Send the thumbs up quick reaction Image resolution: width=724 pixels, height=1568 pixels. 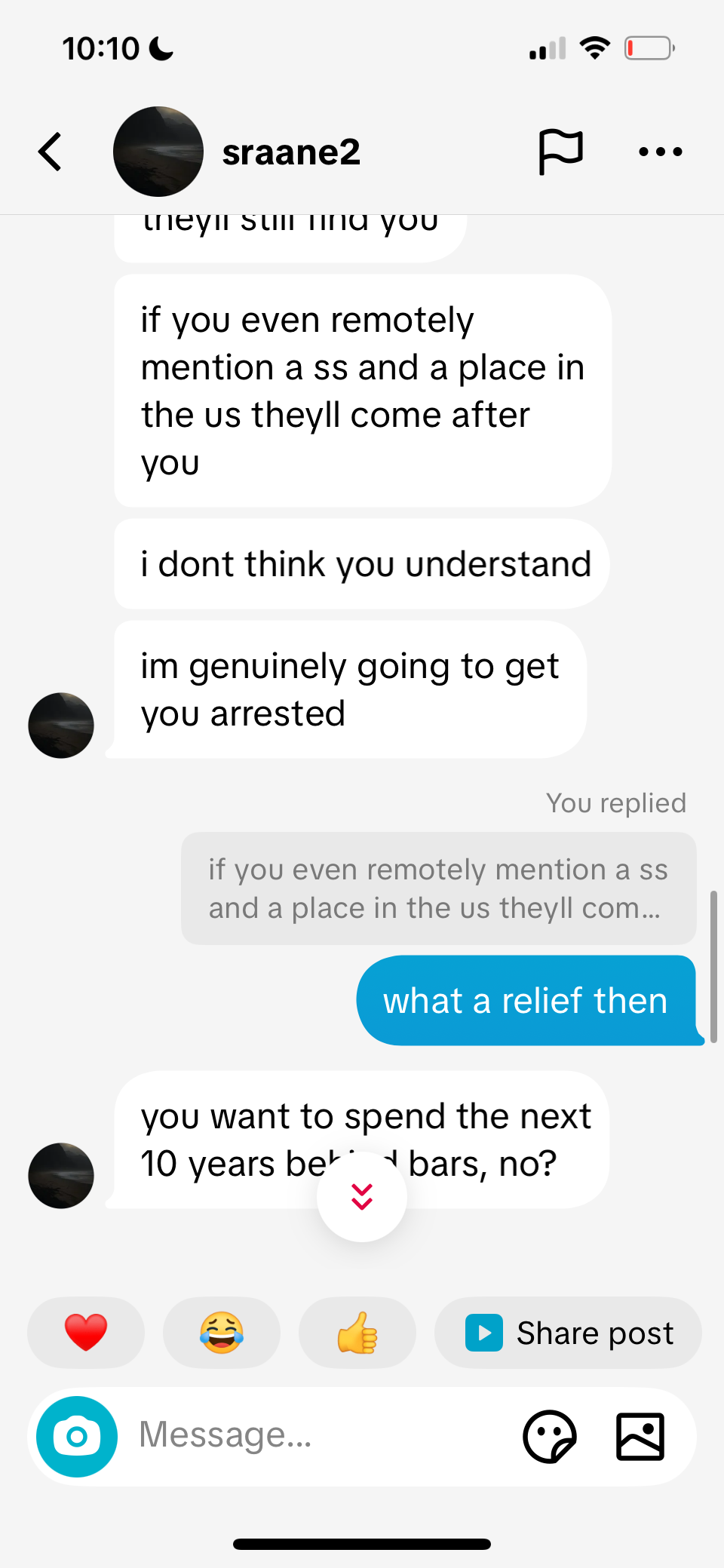357,1333
